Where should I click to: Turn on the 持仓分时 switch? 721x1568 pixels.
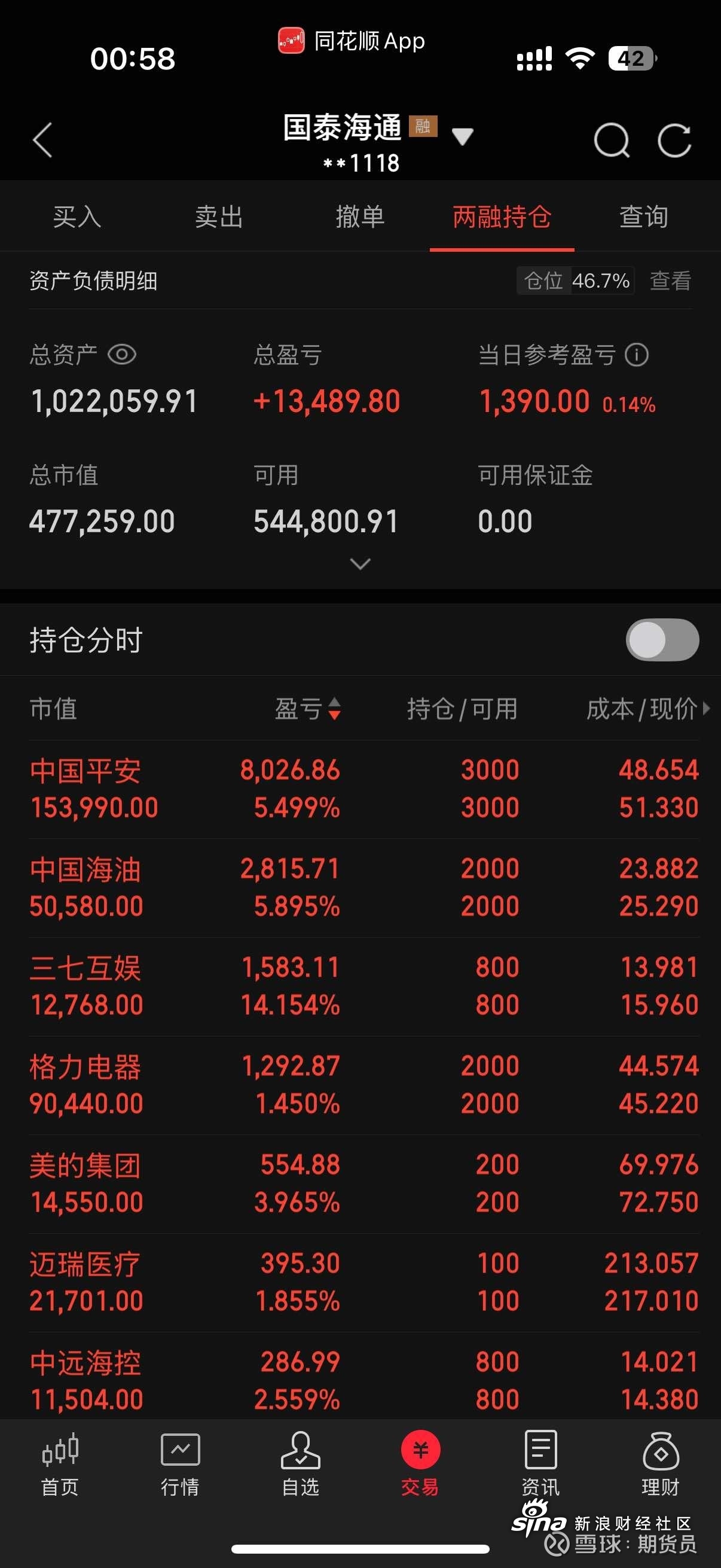[662, 640]
